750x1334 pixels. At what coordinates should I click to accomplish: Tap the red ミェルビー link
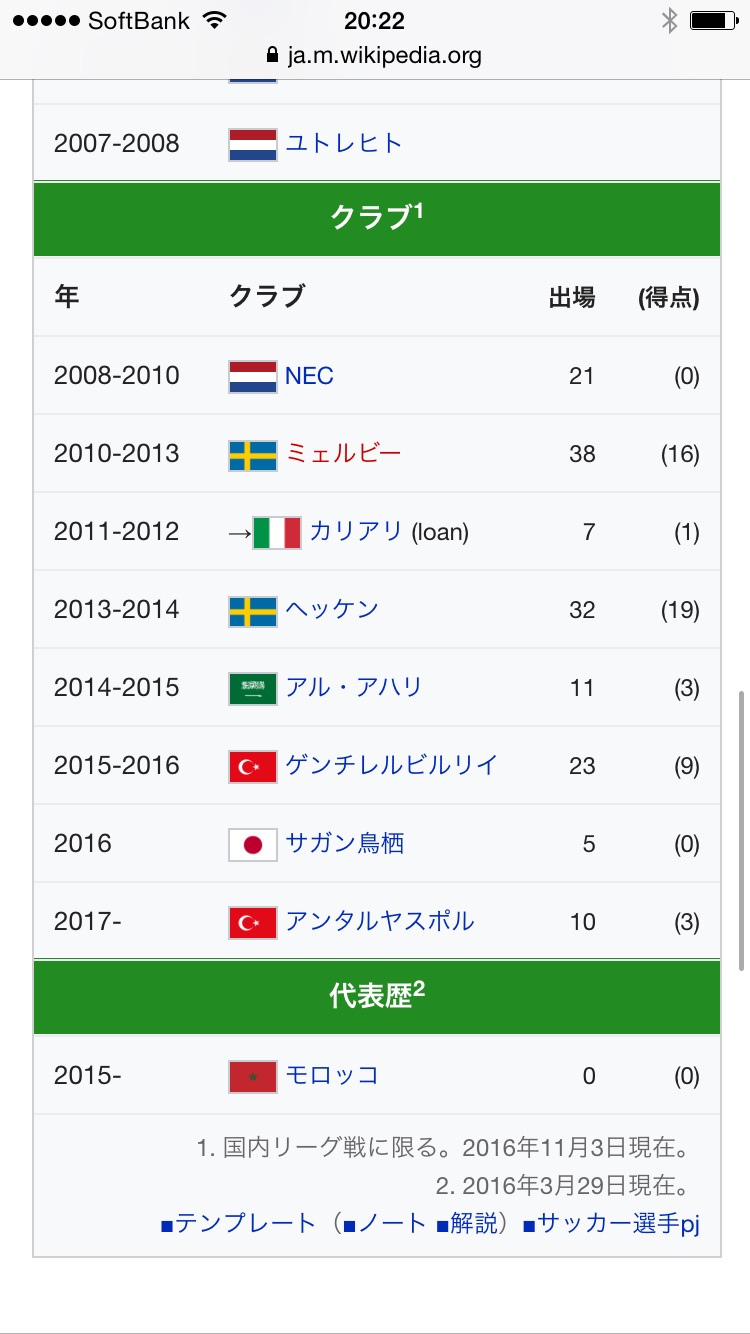tap(344, 453)
